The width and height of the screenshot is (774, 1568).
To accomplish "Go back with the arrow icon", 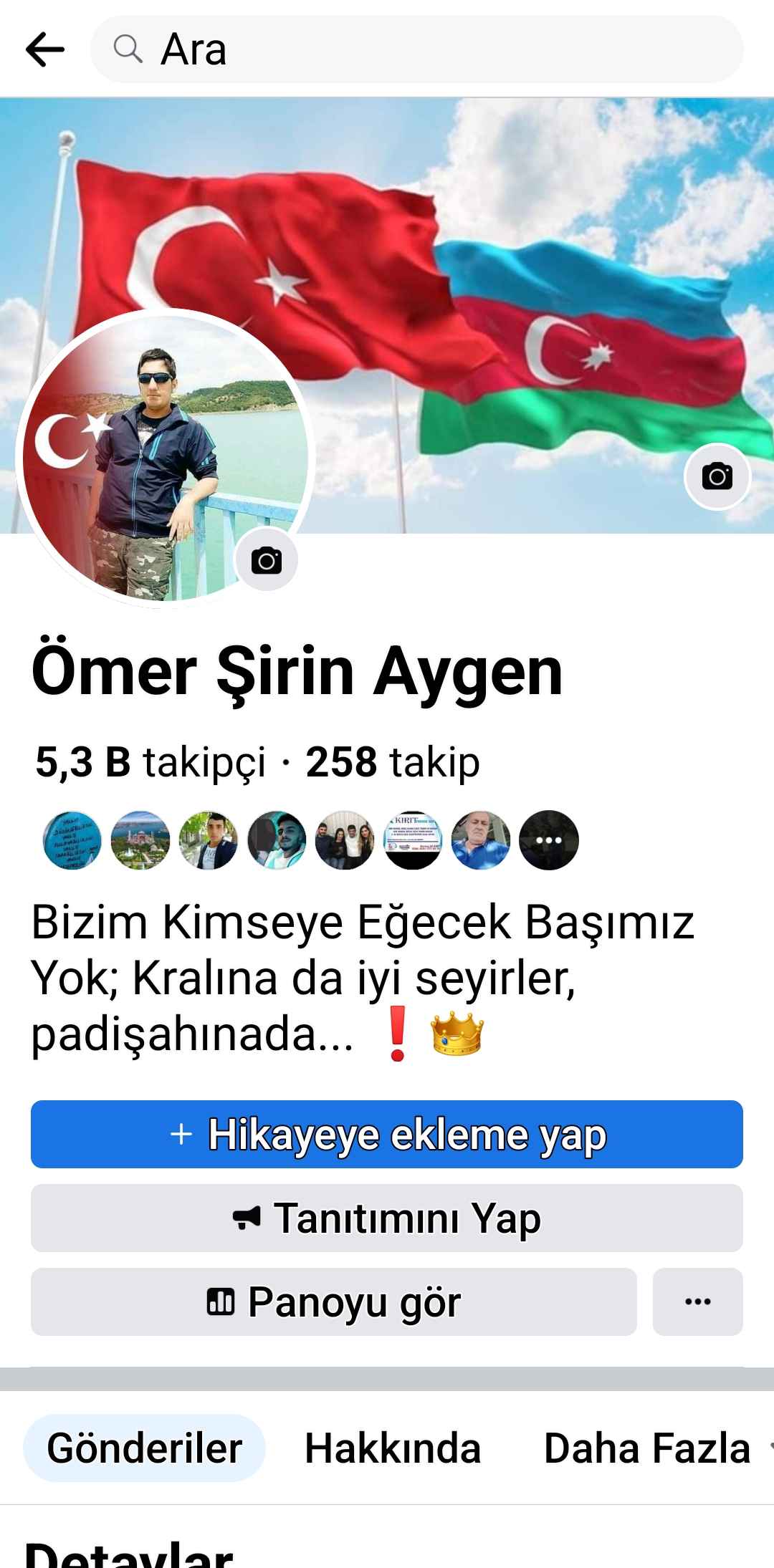I will click(x=44, y=49).
